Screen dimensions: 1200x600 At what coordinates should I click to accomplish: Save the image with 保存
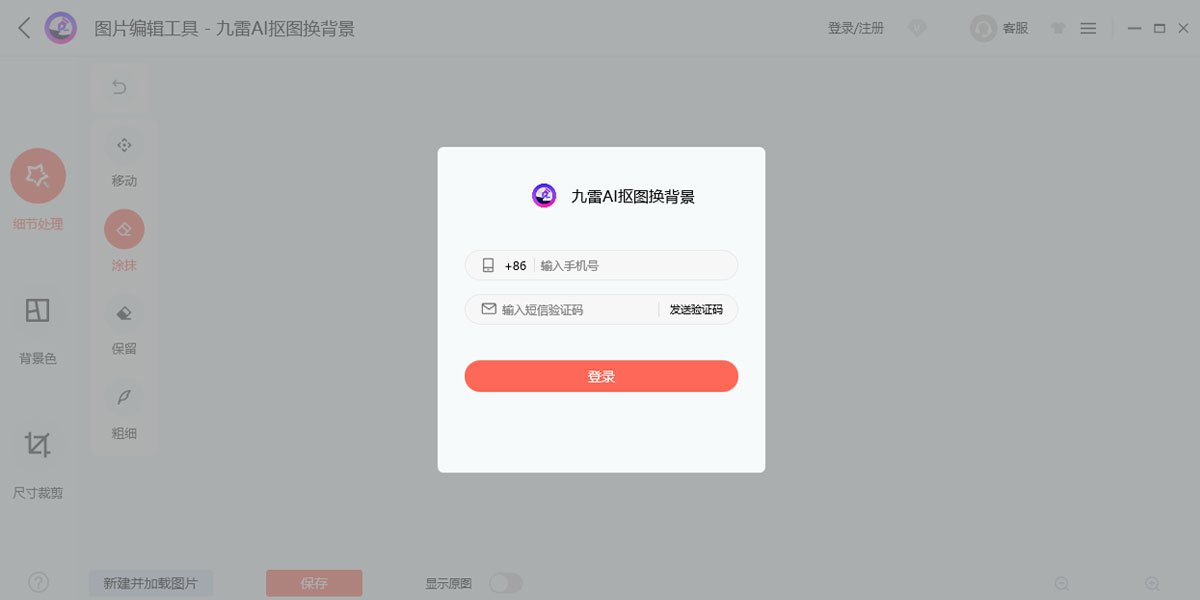pyautogui.click(x=314, y=583)
